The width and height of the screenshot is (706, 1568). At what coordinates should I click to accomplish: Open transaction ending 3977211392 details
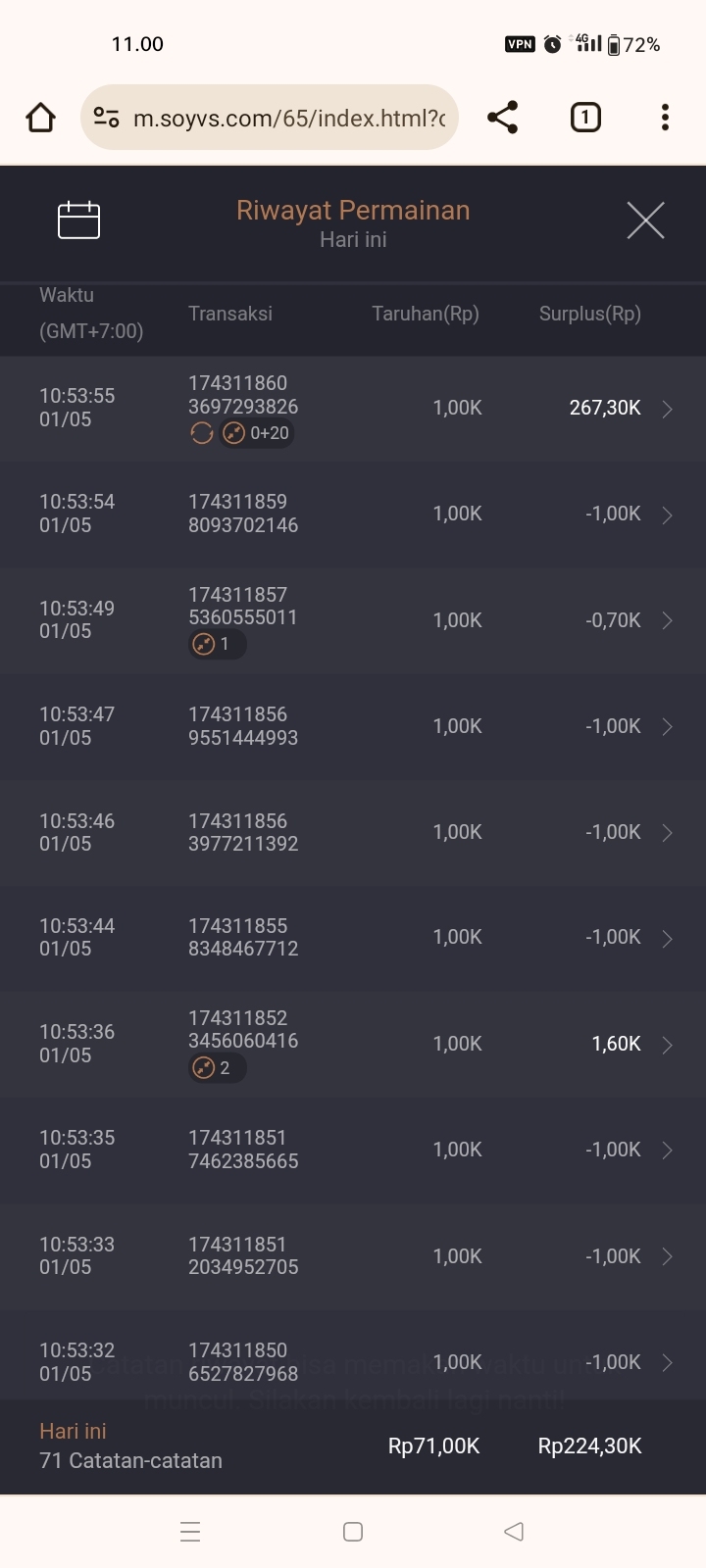667,832
